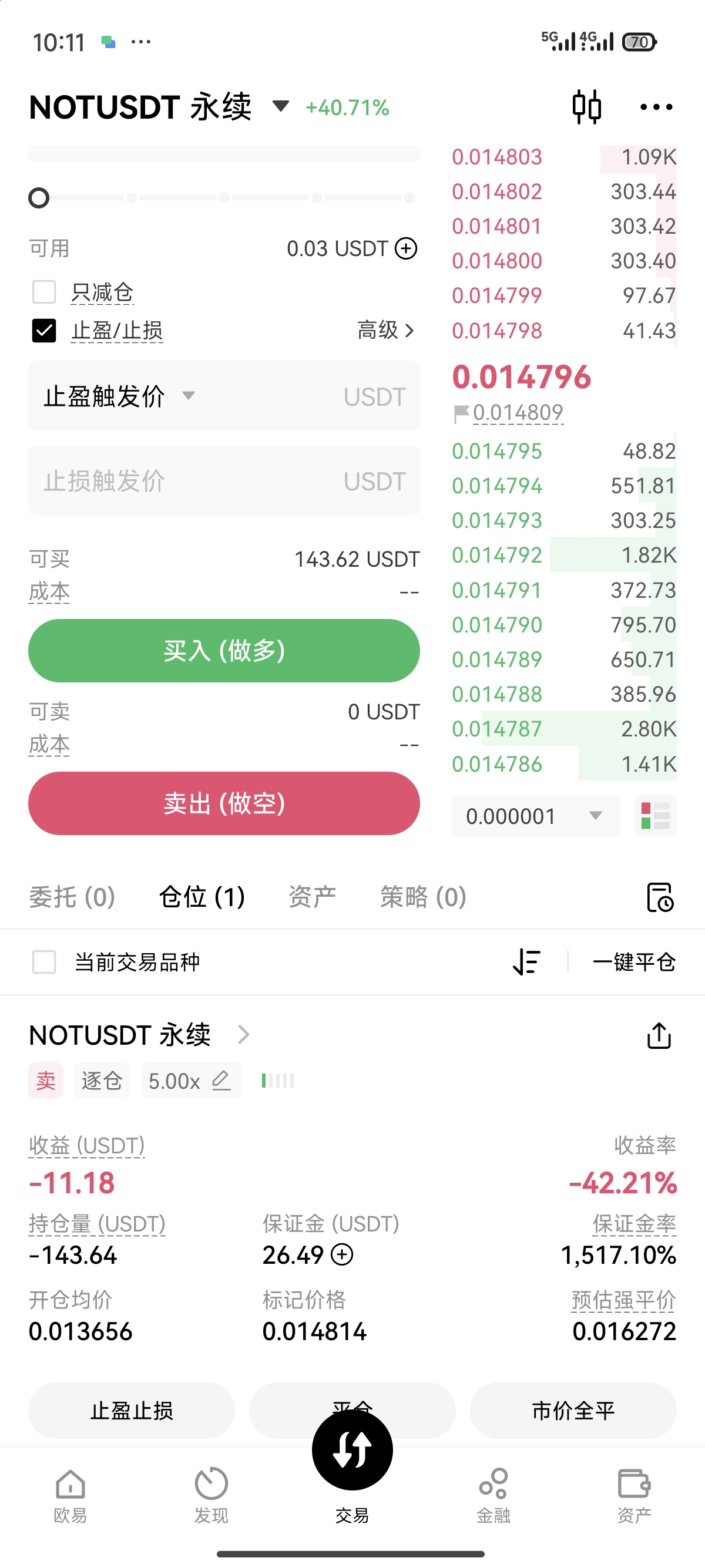Open 高级 settings for take-profit/stop-loss
705x1568 pixels.
(x=386, y=331)
